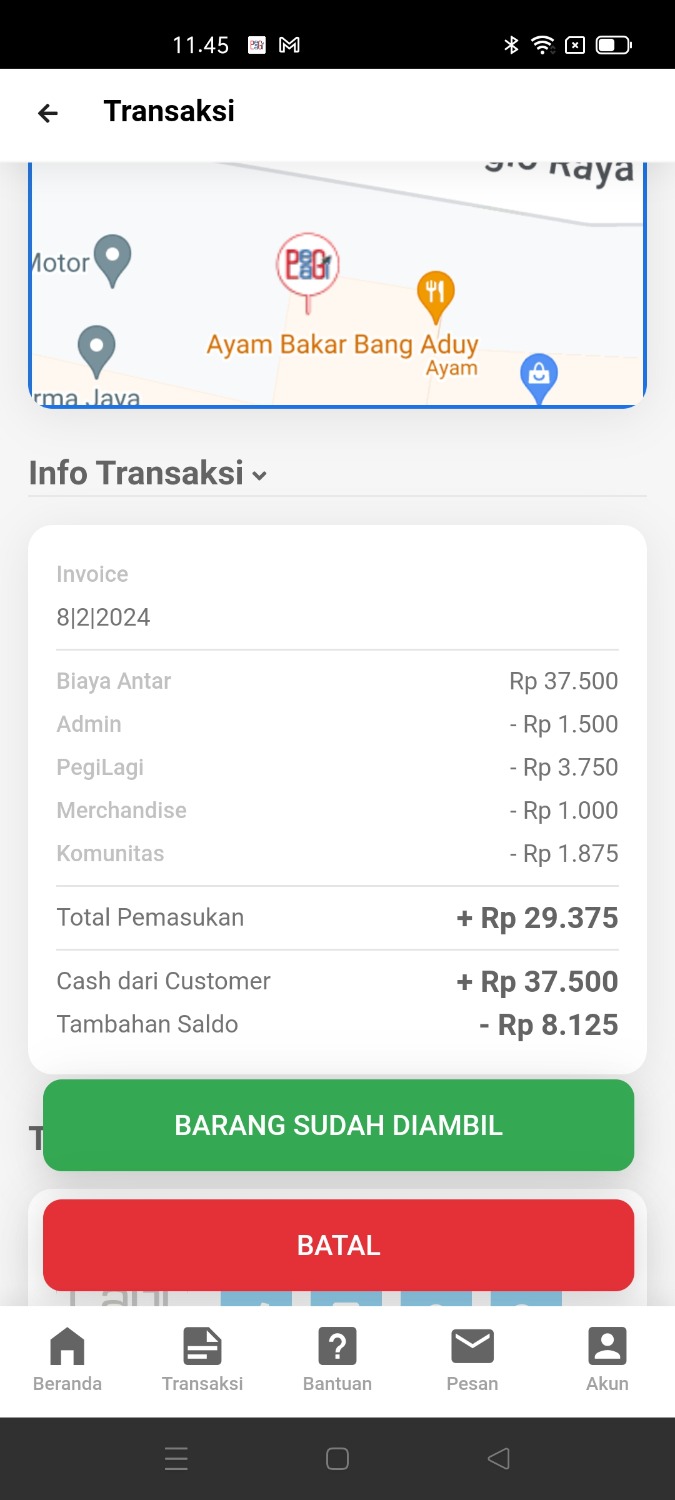Switch to the Beranda tab
Screen dimensions: 675x1500
[67, 1360]
